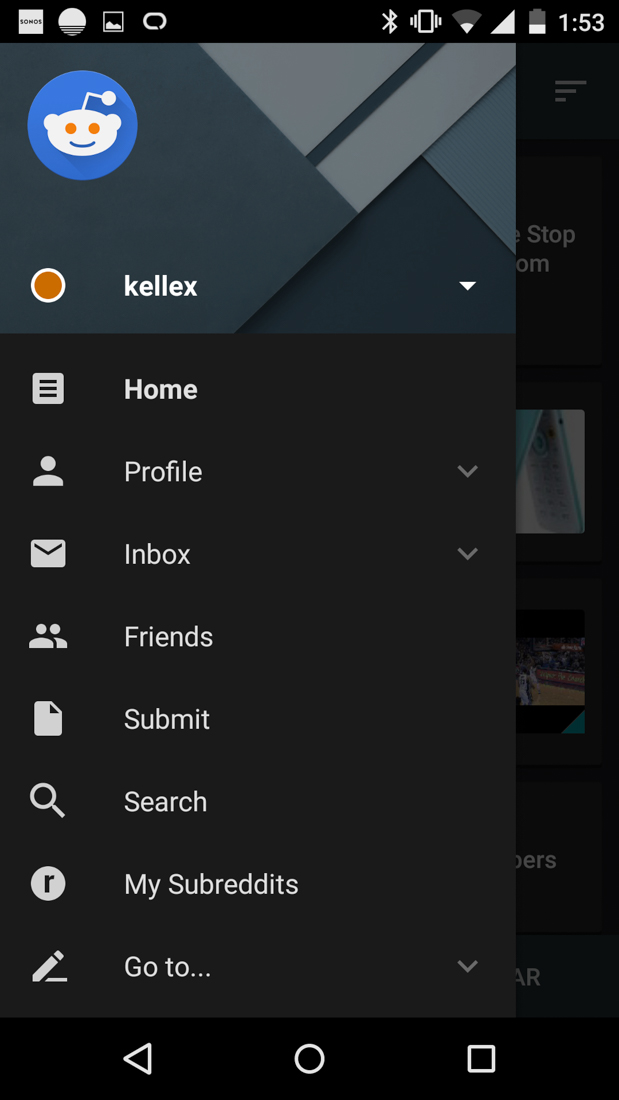Expand the Go to... options
619x1100 pixels.
point(467,966)
